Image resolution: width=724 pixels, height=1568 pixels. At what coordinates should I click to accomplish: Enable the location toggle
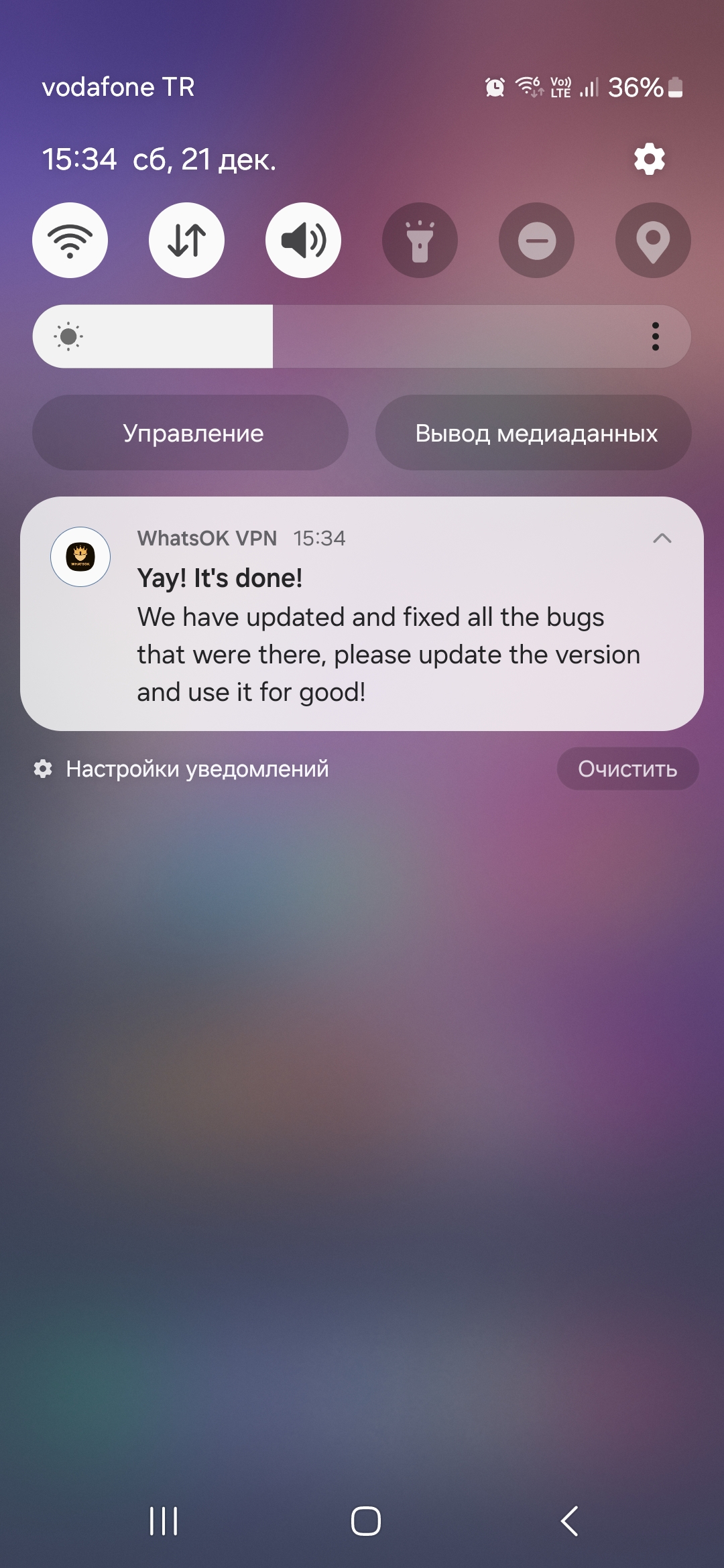[654, 240]
